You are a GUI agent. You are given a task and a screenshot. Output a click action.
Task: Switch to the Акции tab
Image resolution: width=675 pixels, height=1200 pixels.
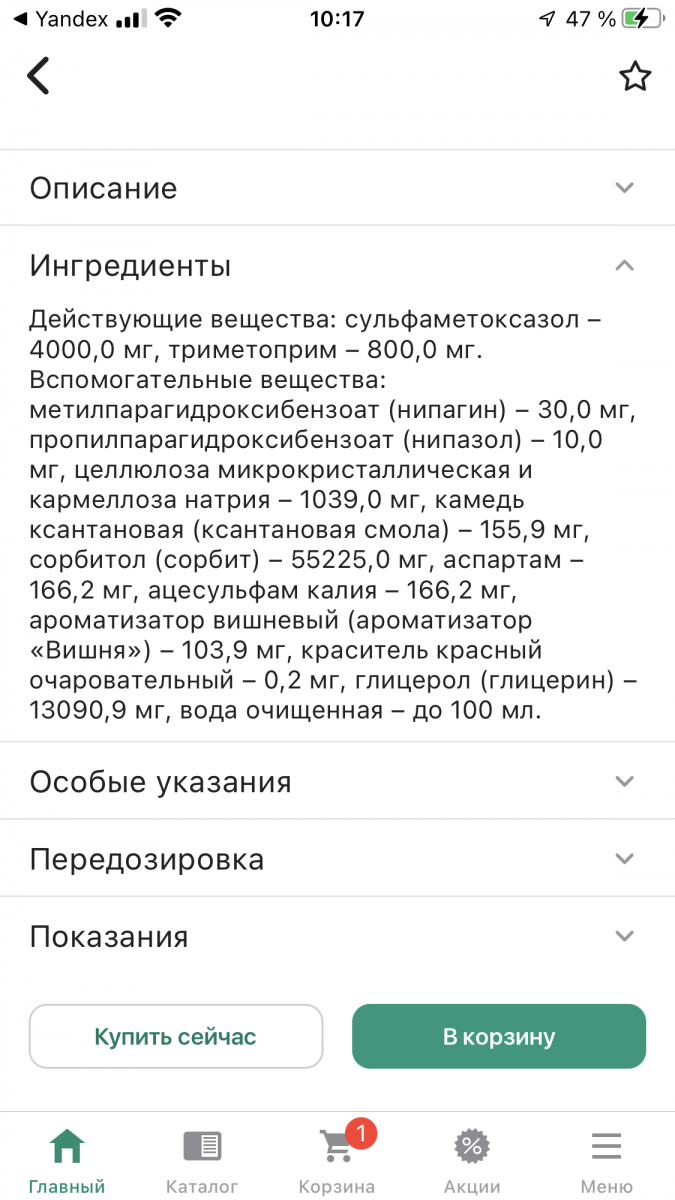(472, 1160)
